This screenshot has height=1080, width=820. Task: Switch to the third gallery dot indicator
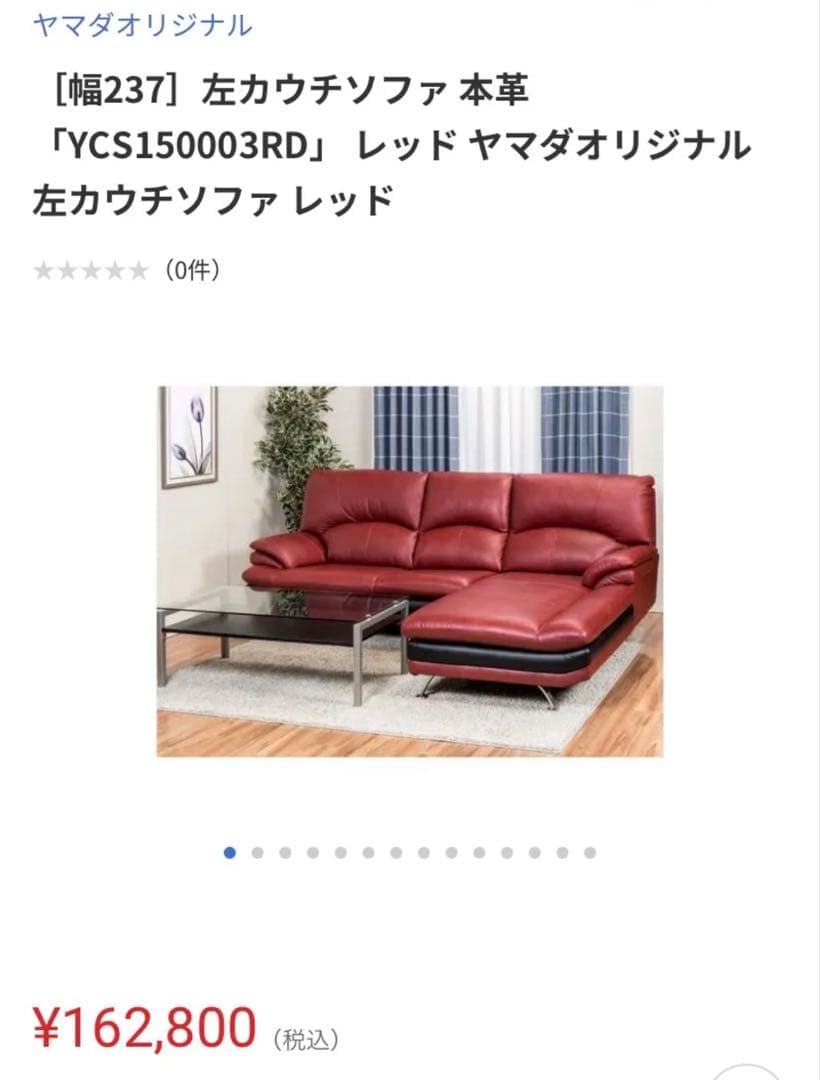tap(284, 853)
